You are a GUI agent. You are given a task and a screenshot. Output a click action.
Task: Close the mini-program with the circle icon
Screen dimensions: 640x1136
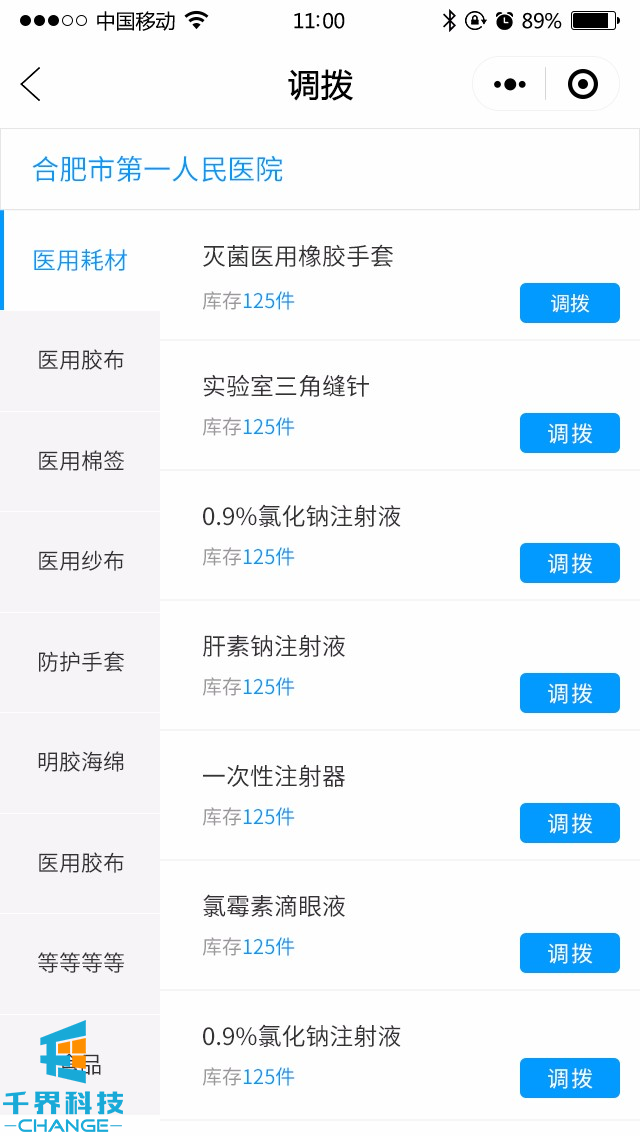[x=583, y=85]
